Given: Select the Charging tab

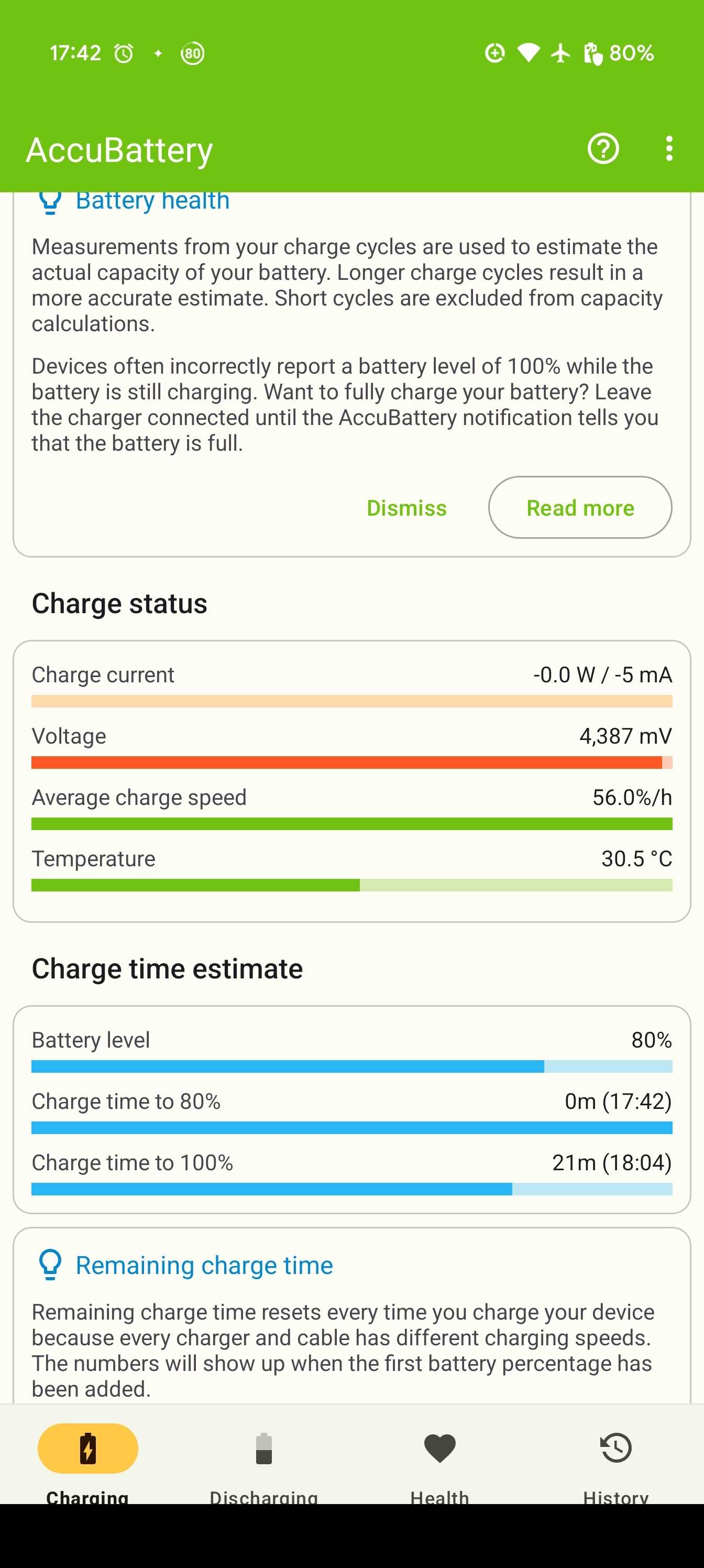Looking at the screenshot, I should point(87,1462).
